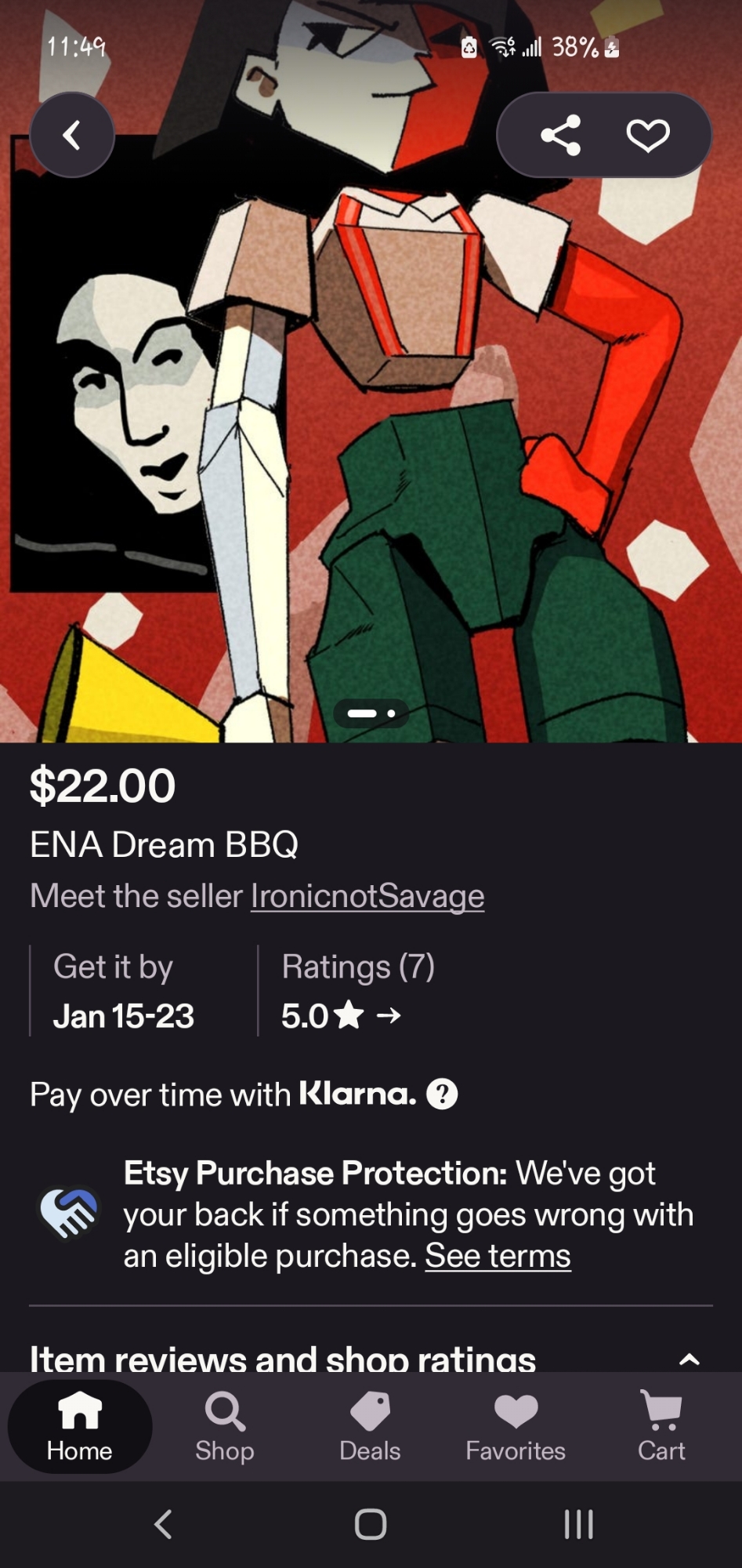Favorite the item with the heart icon

[x=648, y=135]
